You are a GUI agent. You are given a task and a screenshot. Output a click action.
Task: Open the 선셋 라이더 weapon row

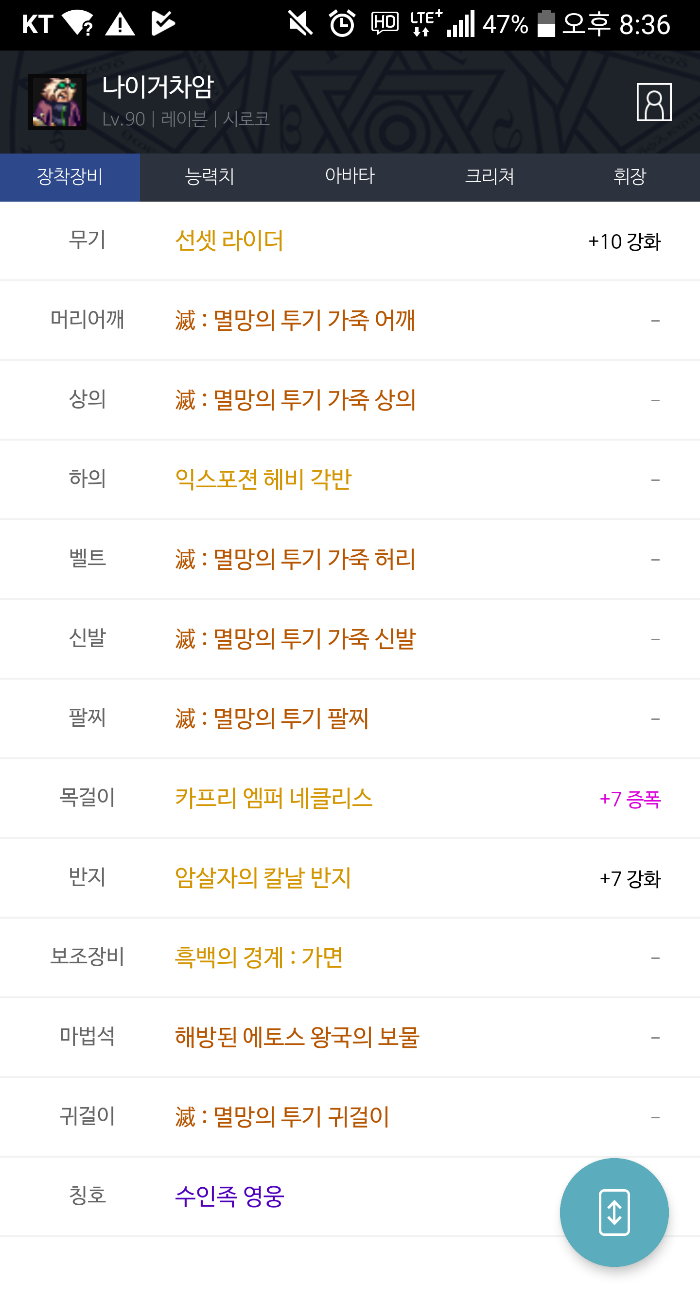(x=229, y=240)
